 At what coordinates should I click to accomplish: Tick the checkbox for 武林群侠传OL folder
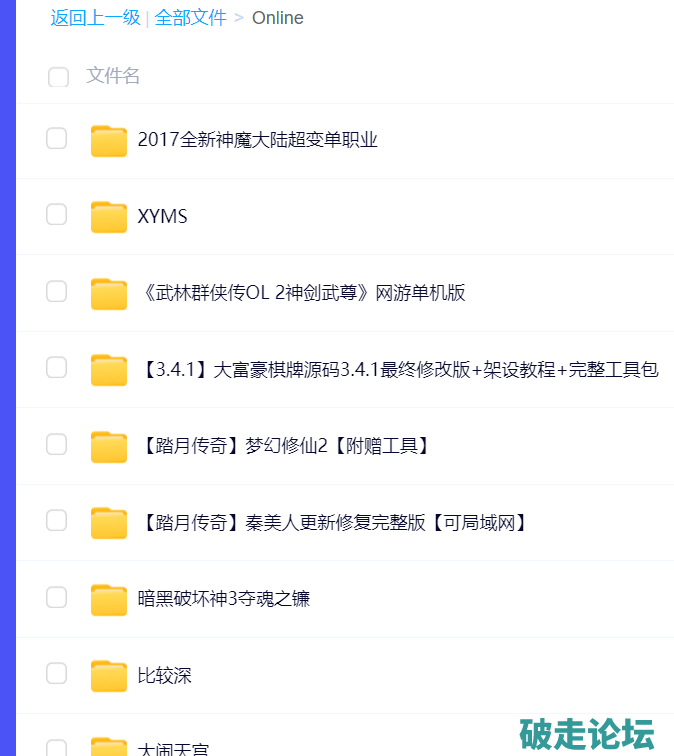tap(56, 292)
